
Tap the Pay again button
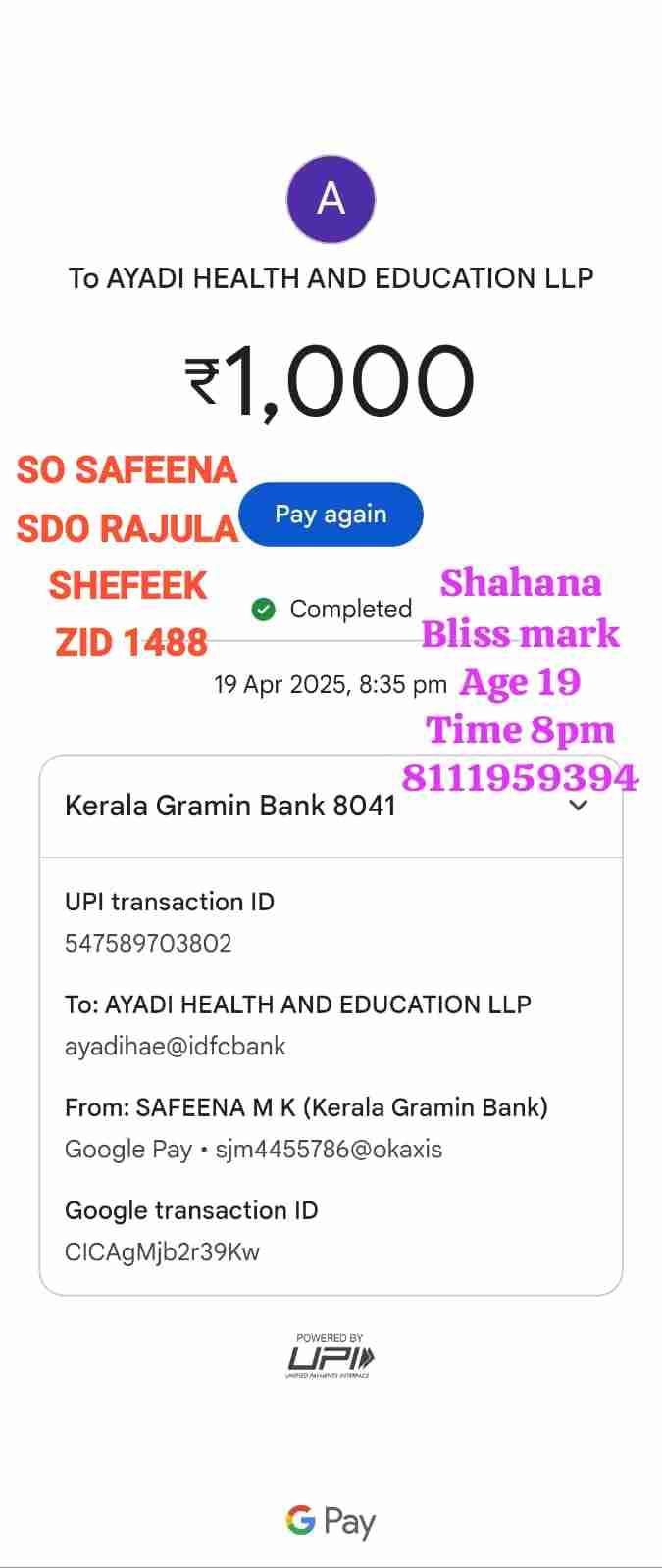[x=331, y=514]
